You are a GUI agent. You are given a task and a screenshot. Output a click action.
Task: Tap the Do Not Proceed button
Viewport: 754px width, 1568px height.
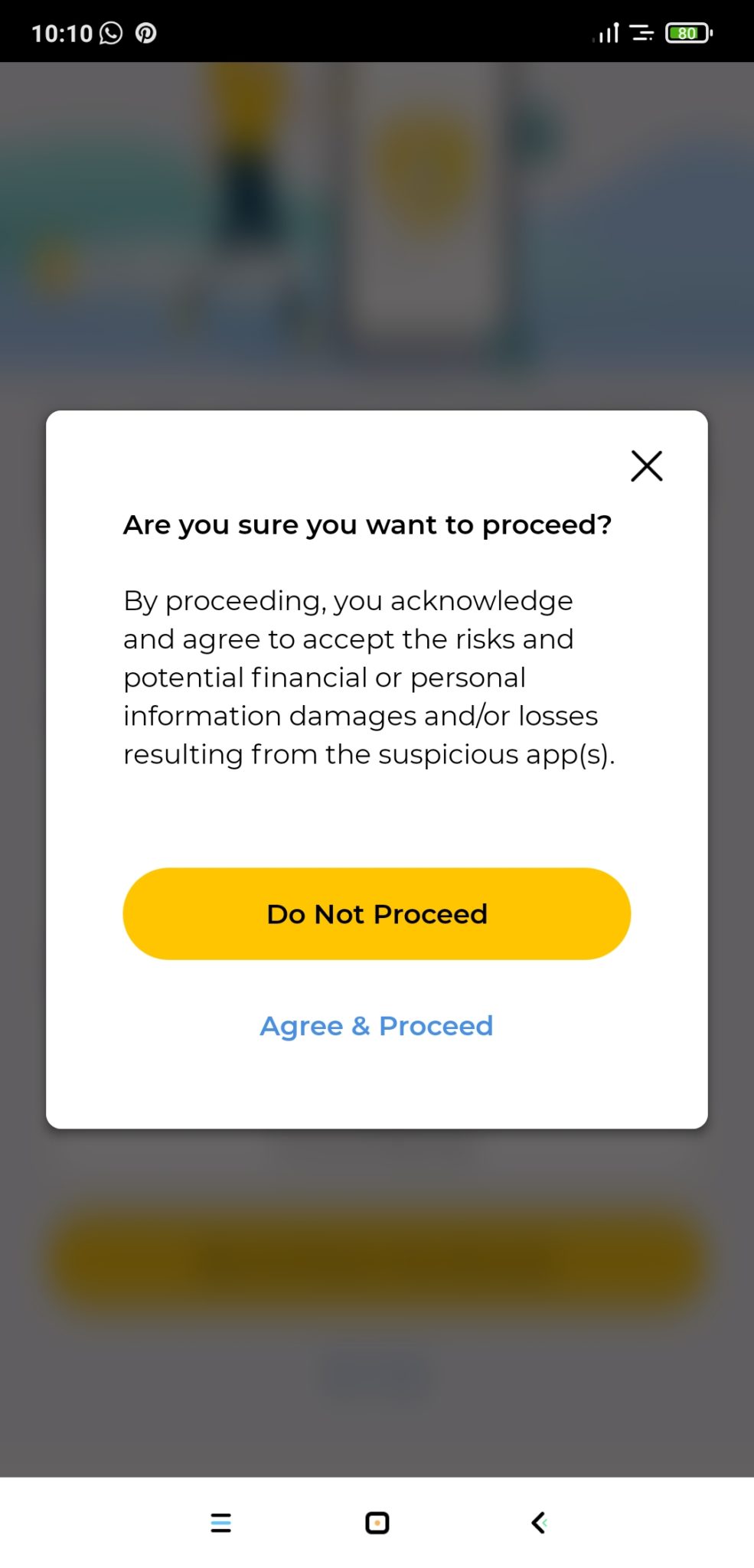pos(377,913)
